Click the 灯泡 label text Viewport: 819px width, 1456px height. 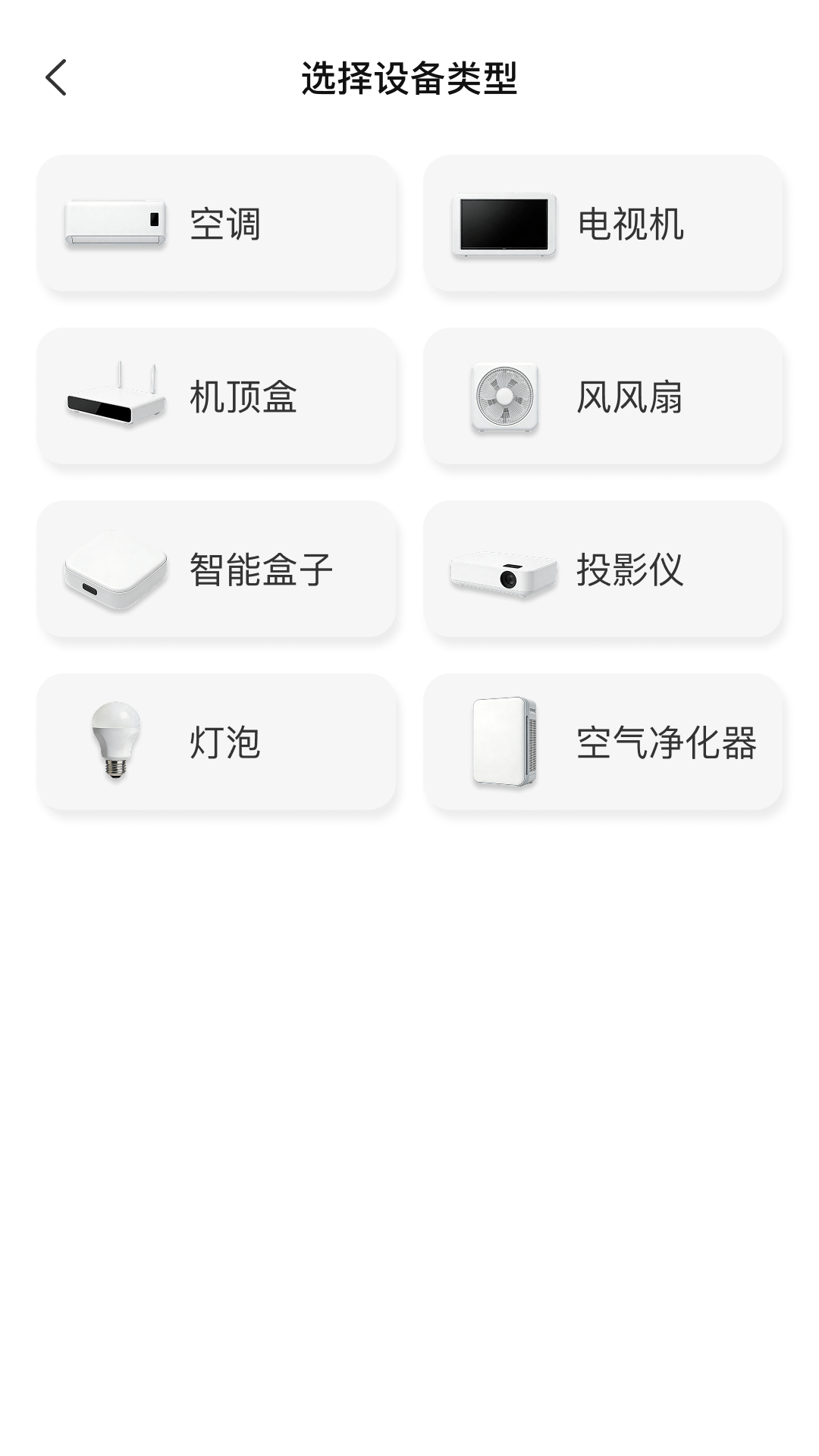tap(226, 742)
